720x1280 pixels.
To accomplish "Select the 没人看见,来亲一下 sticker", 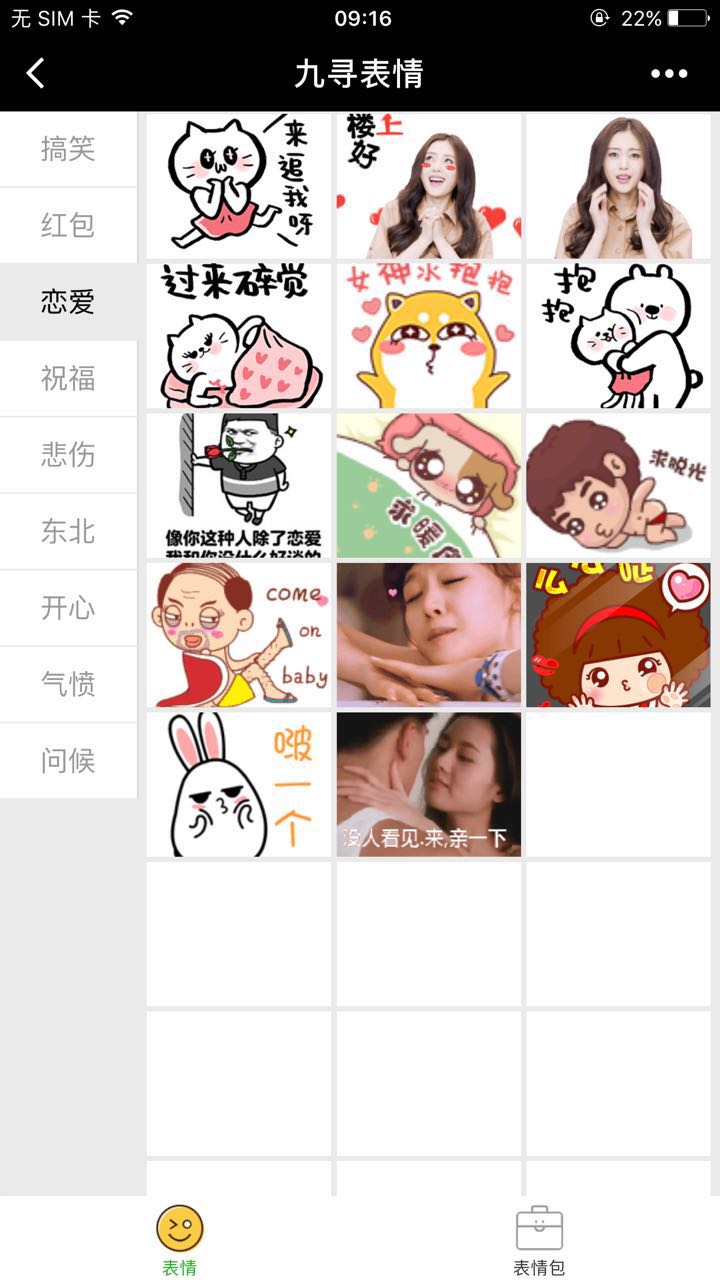I will [x=429, y=785].
